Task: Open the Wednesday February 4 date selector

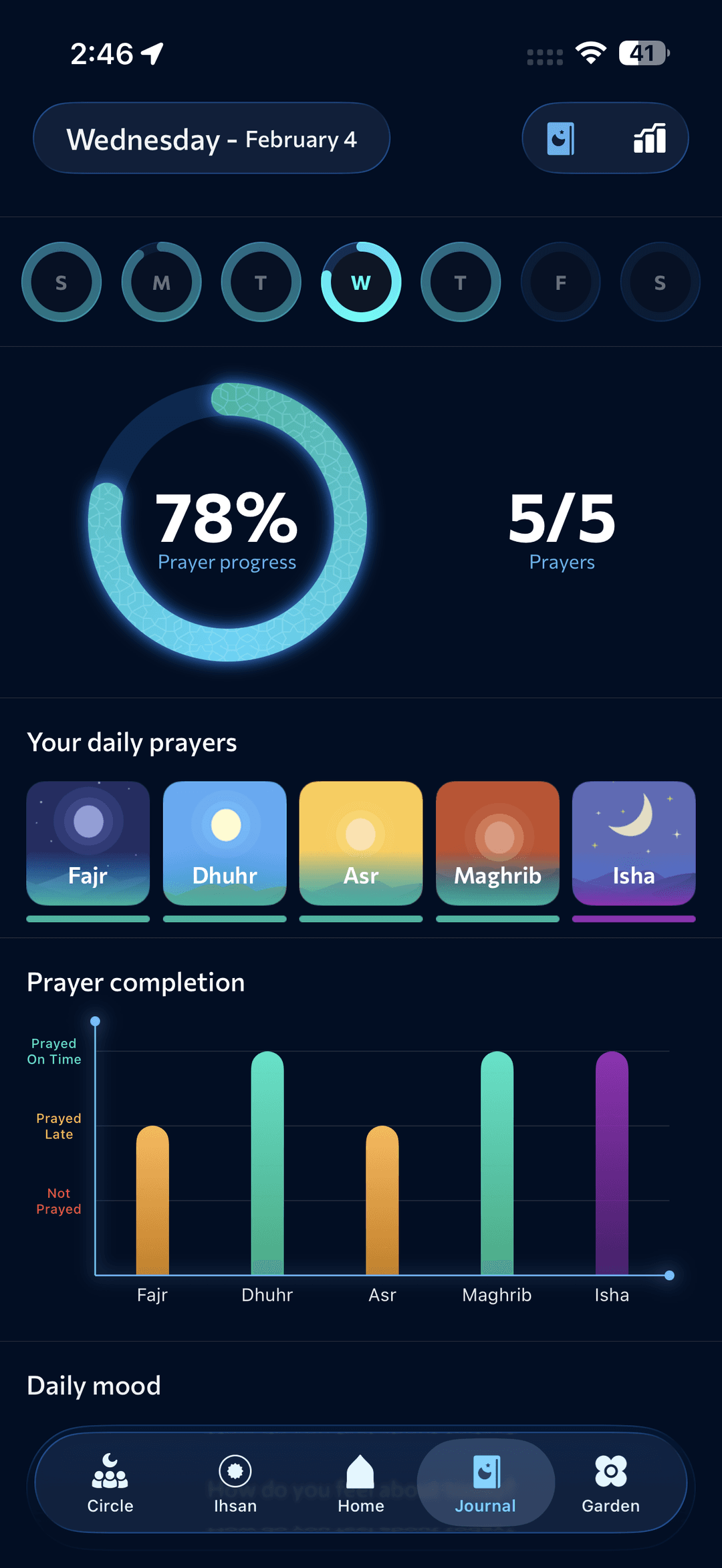Action: click(212, 138)
